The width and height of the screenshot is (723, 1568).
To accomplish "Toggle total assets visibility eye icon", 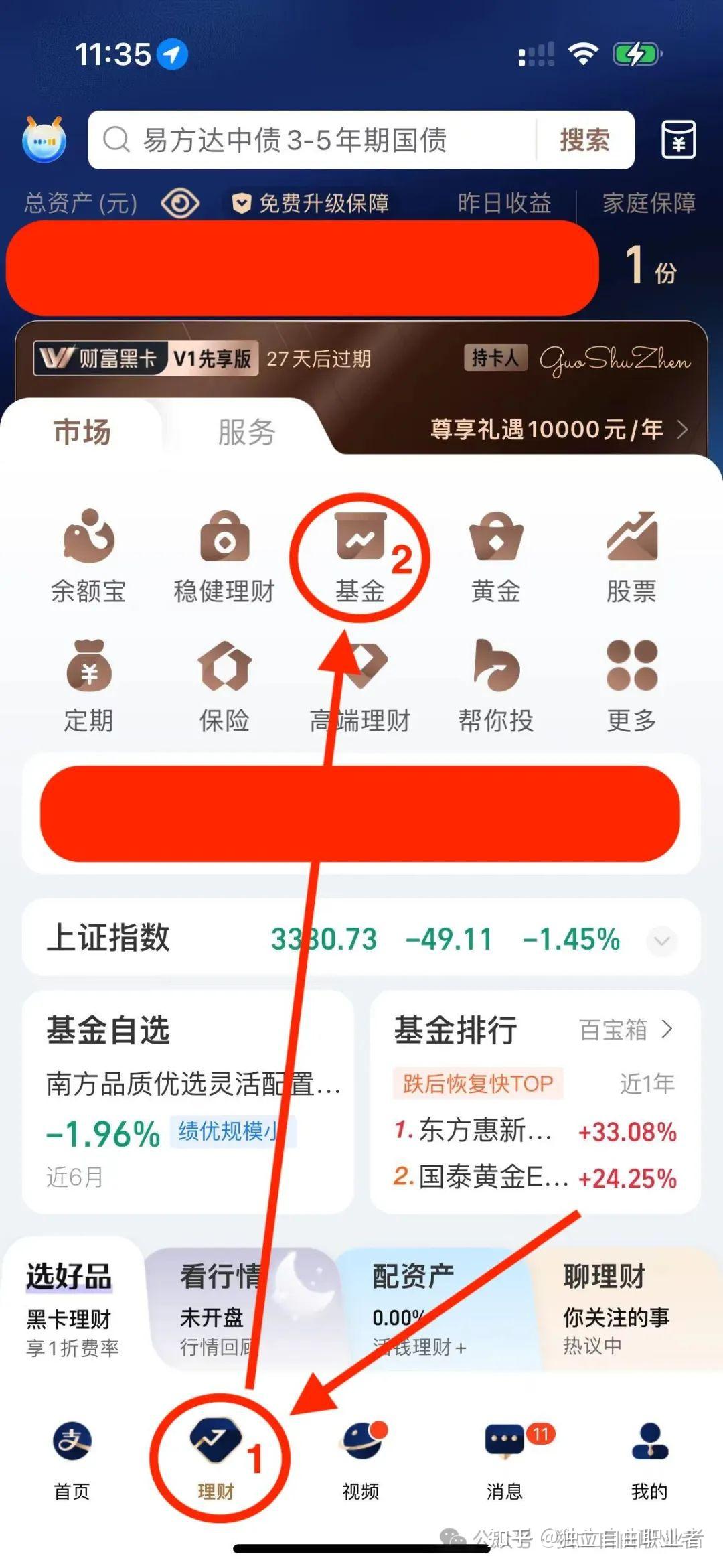I will (179, 203).
